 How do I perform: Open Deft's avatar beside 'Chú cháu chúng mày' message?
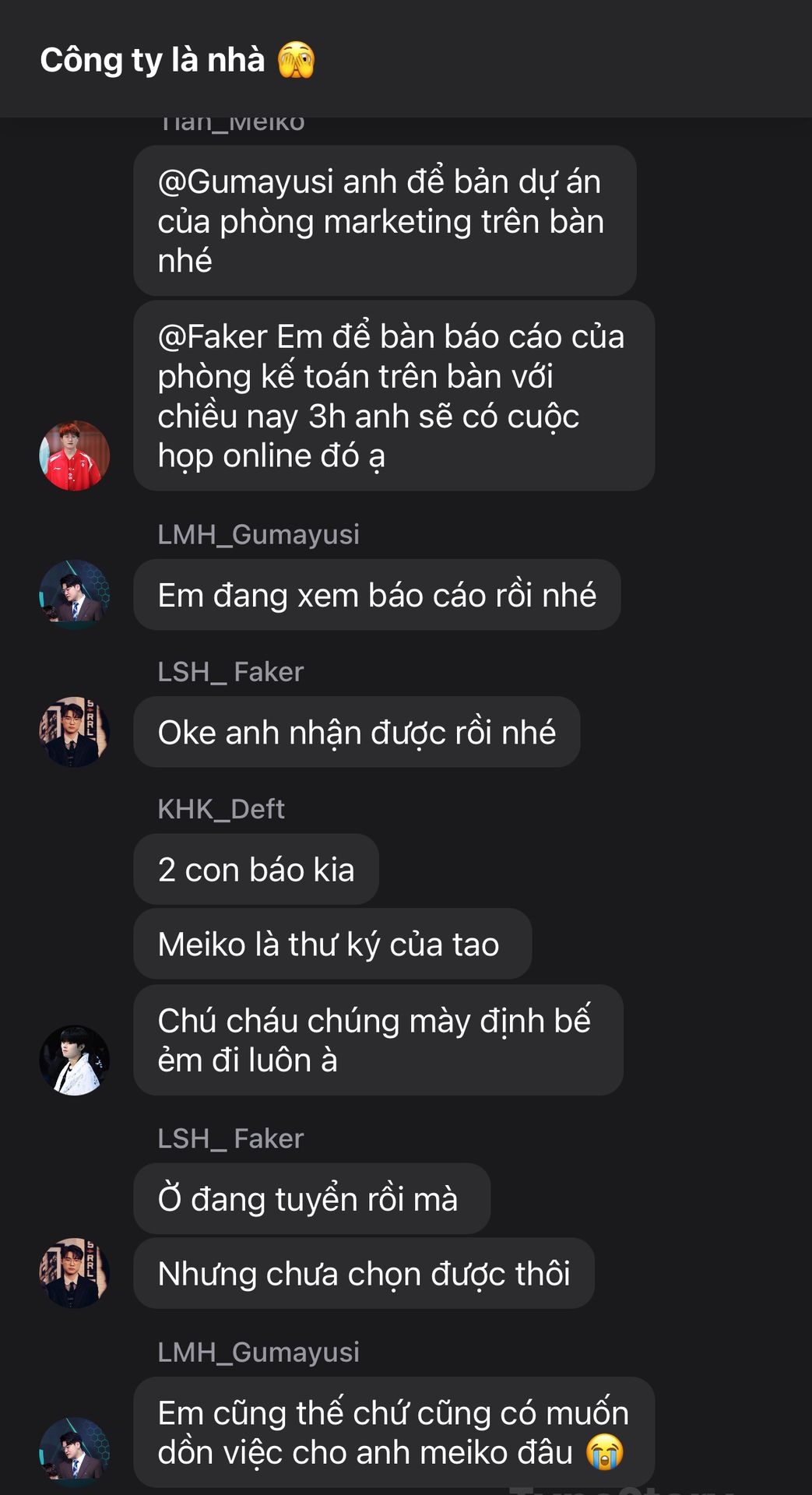coord(75,1060)
